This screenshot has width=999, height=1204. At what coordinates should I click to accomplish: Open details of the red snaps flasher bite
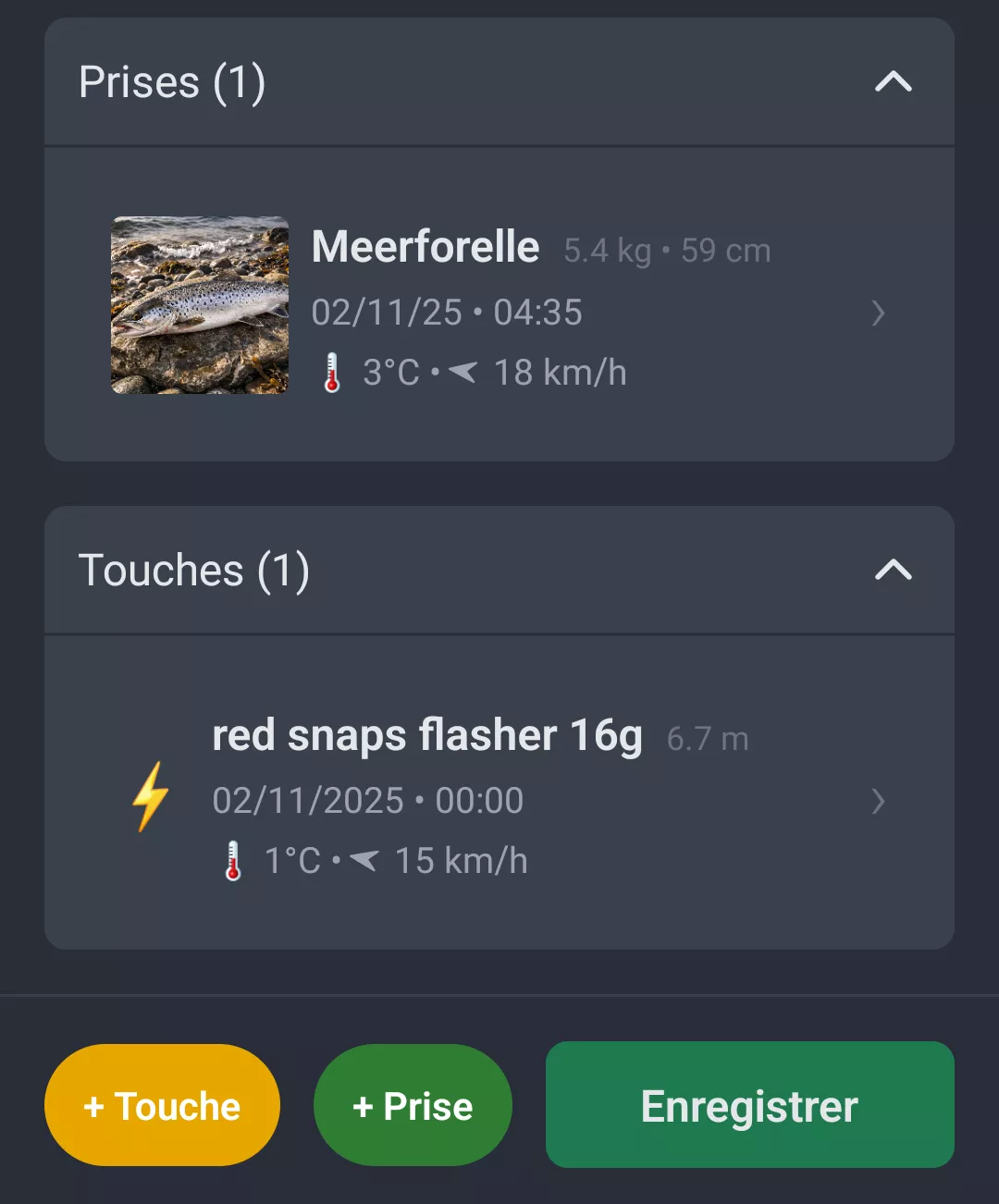point(878,802)
